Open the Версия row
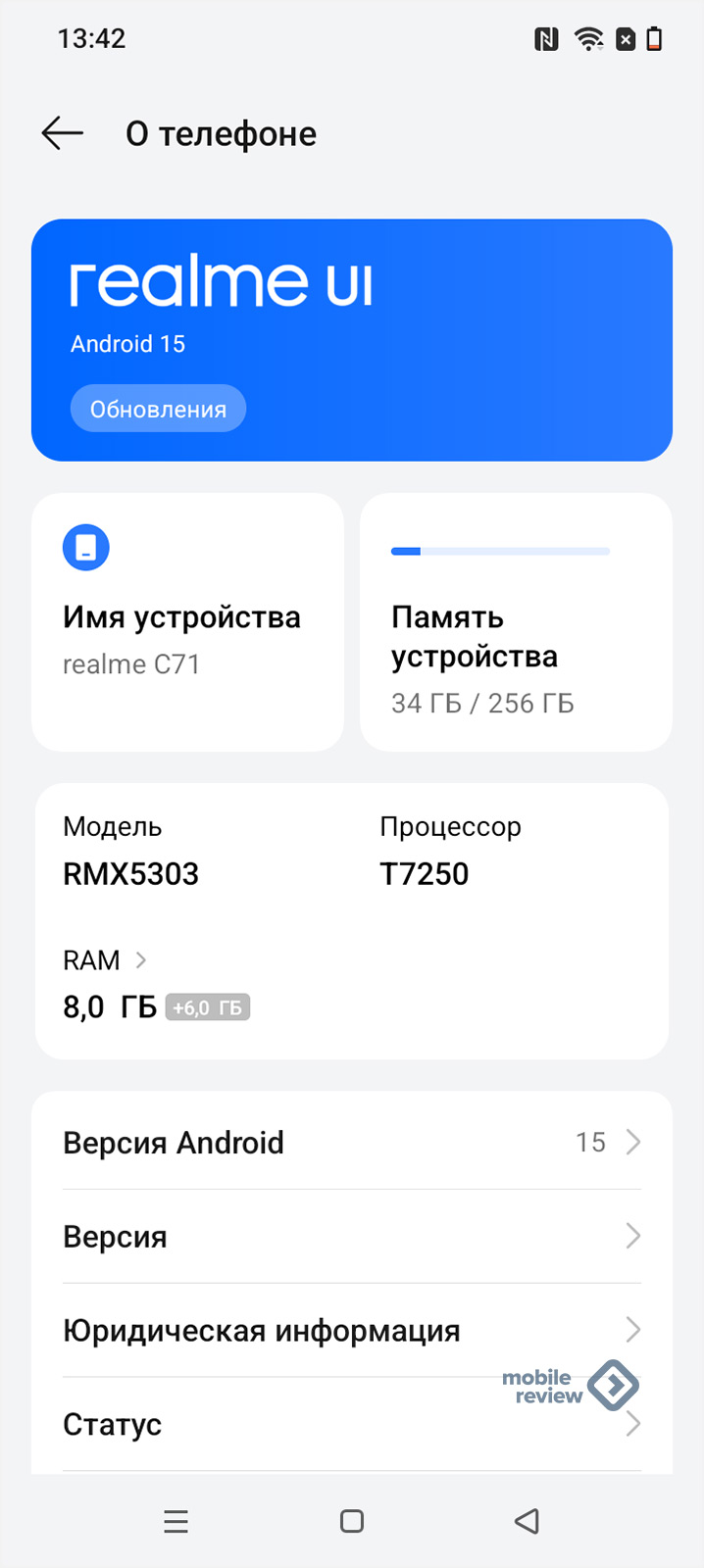Screen dimensions: 704x1568 352,1237
